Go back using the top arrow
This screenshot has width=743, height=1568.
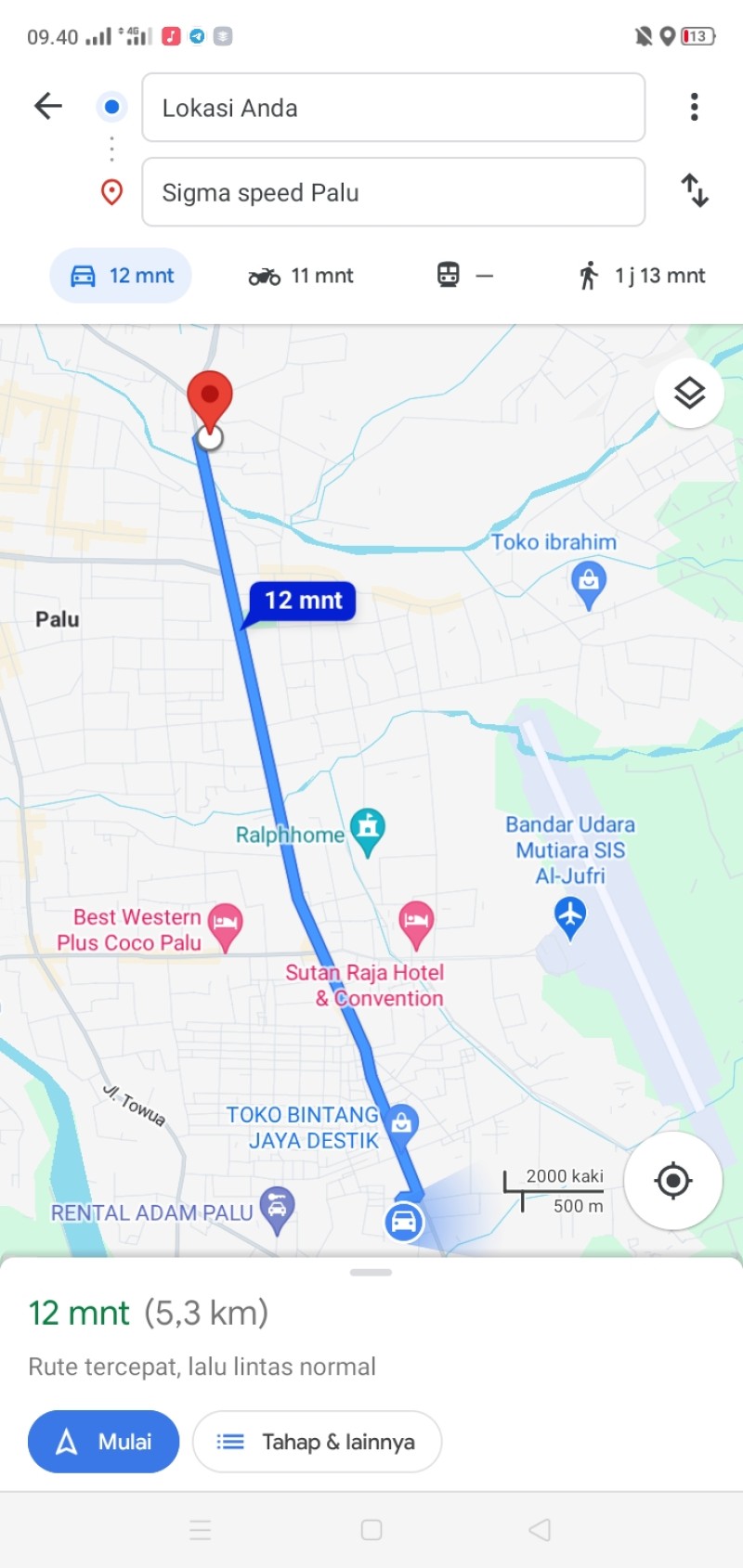[x=47, y=107]
